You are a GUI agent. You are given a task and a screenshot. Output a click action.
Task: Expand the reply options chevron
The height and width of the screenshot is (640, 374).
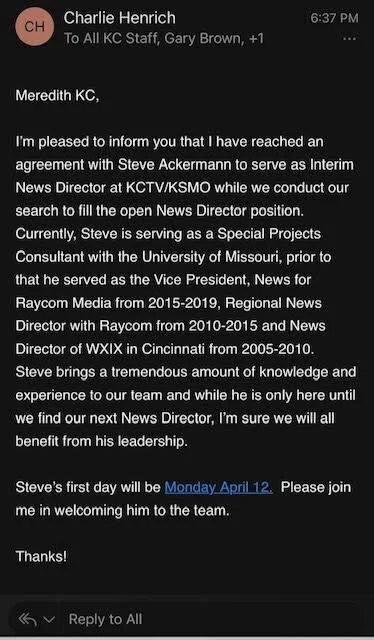click(x=49, y=620)
